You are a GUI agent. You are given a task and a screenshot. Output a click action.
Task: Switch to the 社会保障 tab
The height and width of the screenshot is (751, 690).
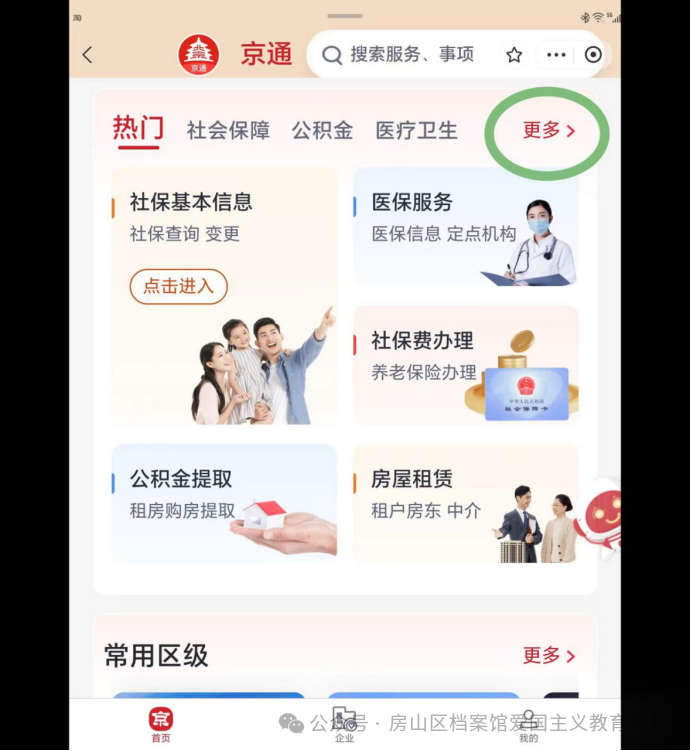coord(228,131)
